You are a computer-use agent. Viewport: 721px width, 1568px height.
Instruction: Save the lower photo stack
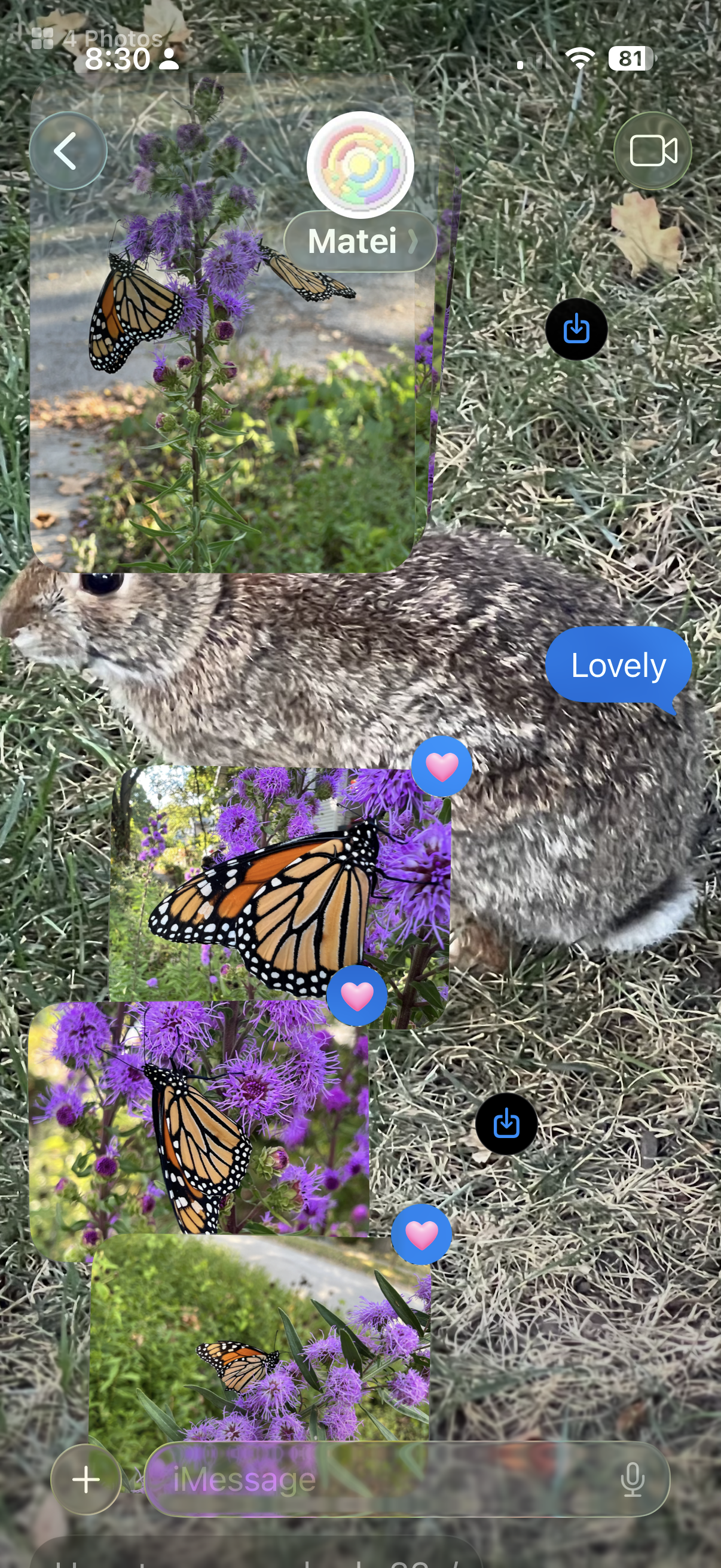(506, 1124)
